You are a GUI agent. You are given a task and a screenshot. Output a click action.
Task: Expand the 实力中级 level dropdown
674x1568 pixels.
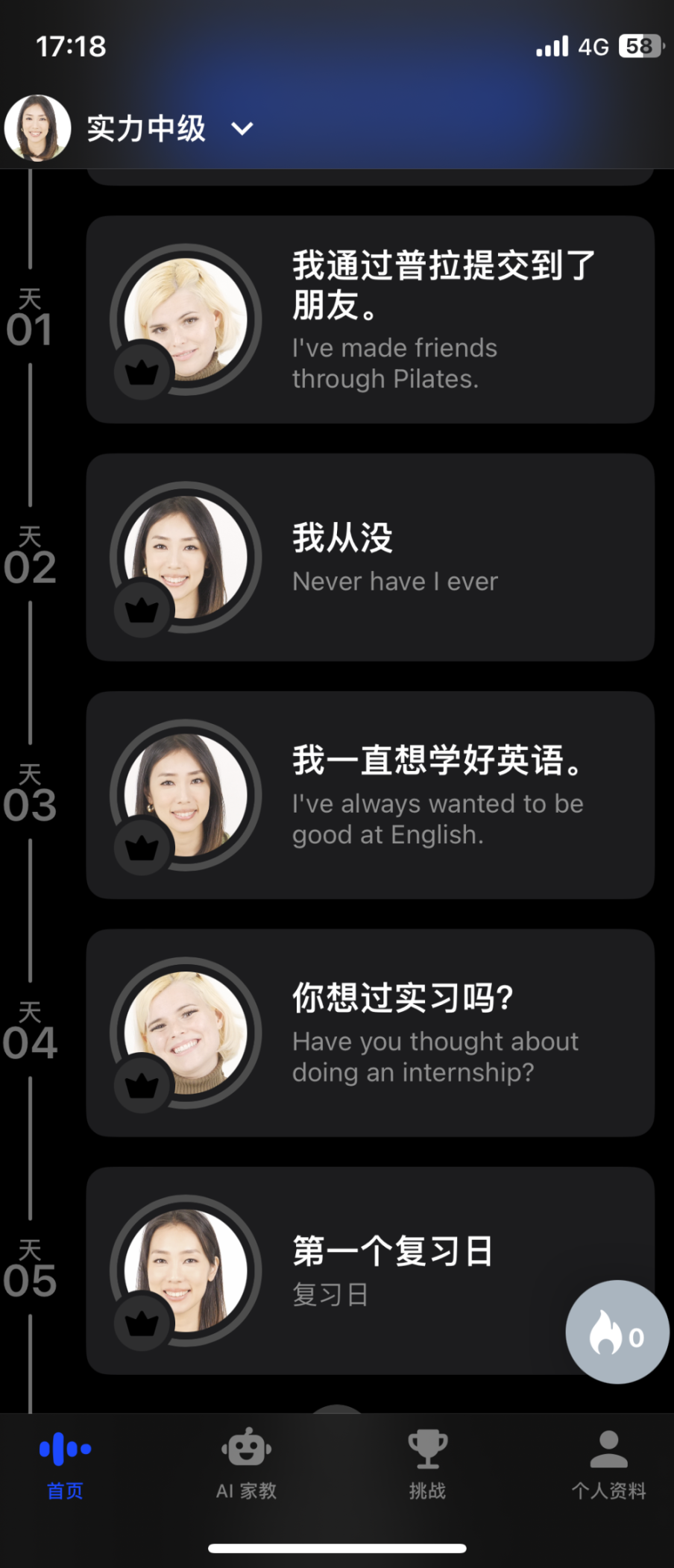coord(242,129)
